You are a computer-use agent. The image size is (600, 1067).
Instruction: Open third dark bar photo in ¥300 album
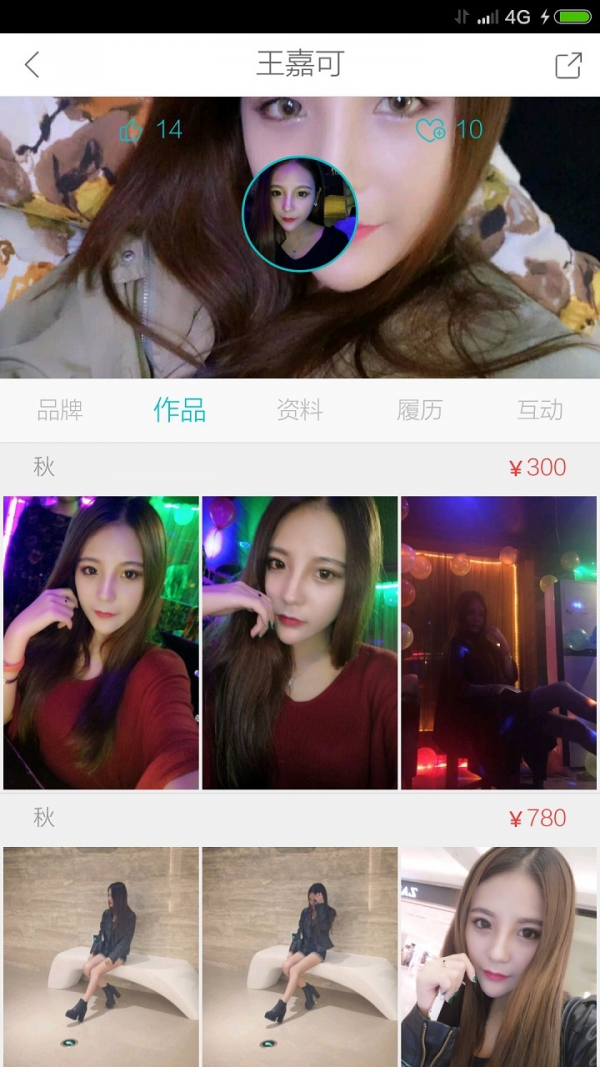tap(499, 643)
